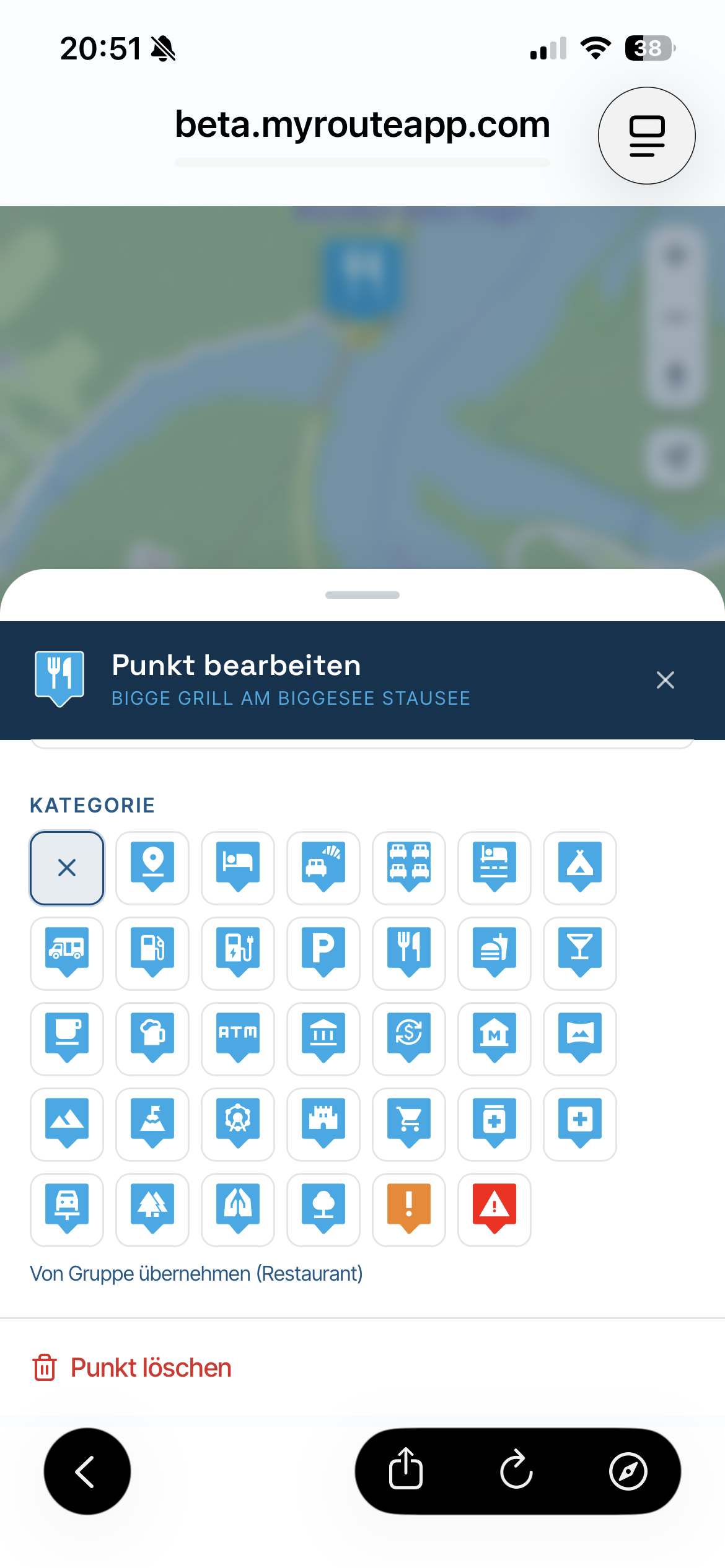Share the page from the browser toolbar
This screenshot has width=725, height=1568.
click(406, 1469)
